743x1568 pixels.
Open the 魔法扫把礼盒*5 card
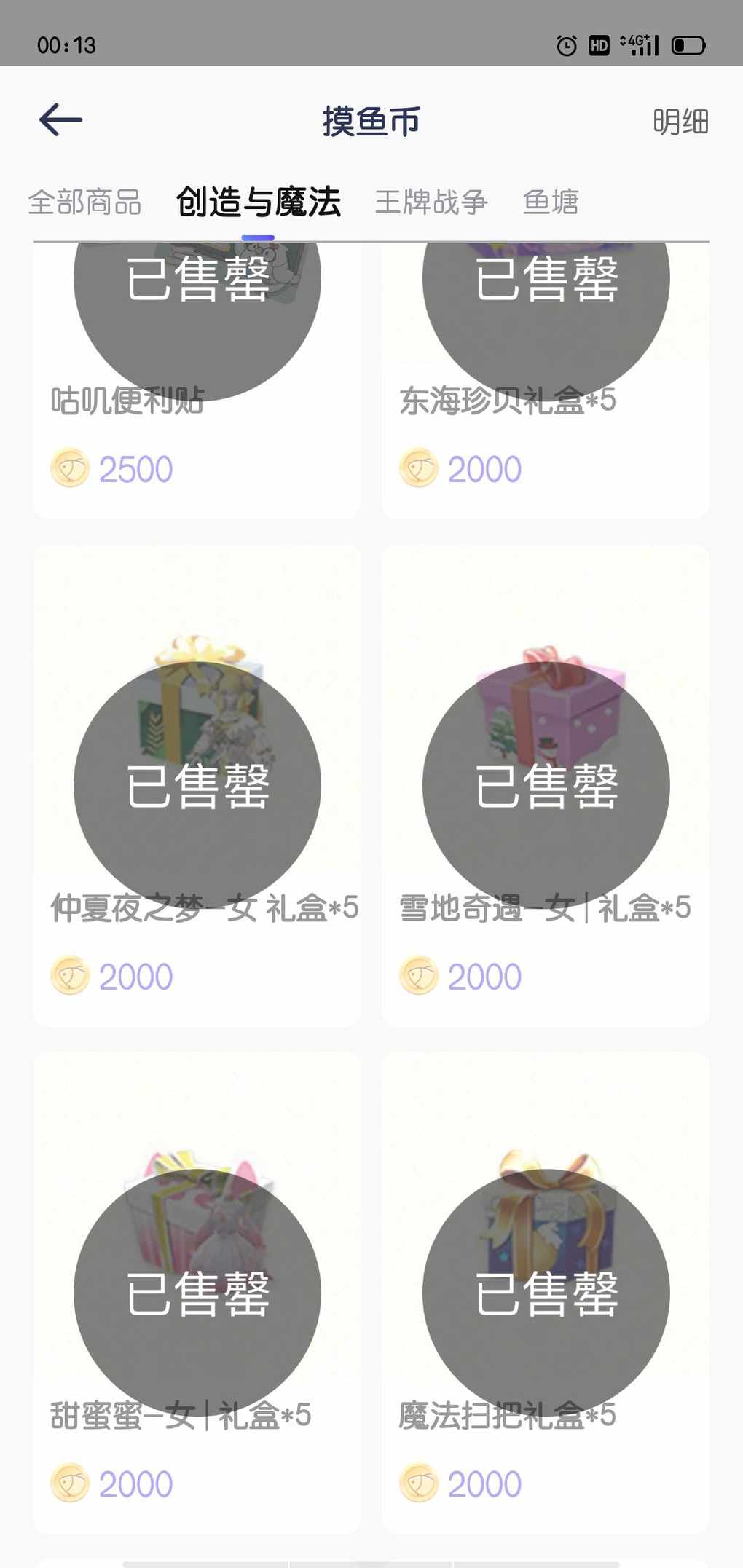pos(546,1293)
